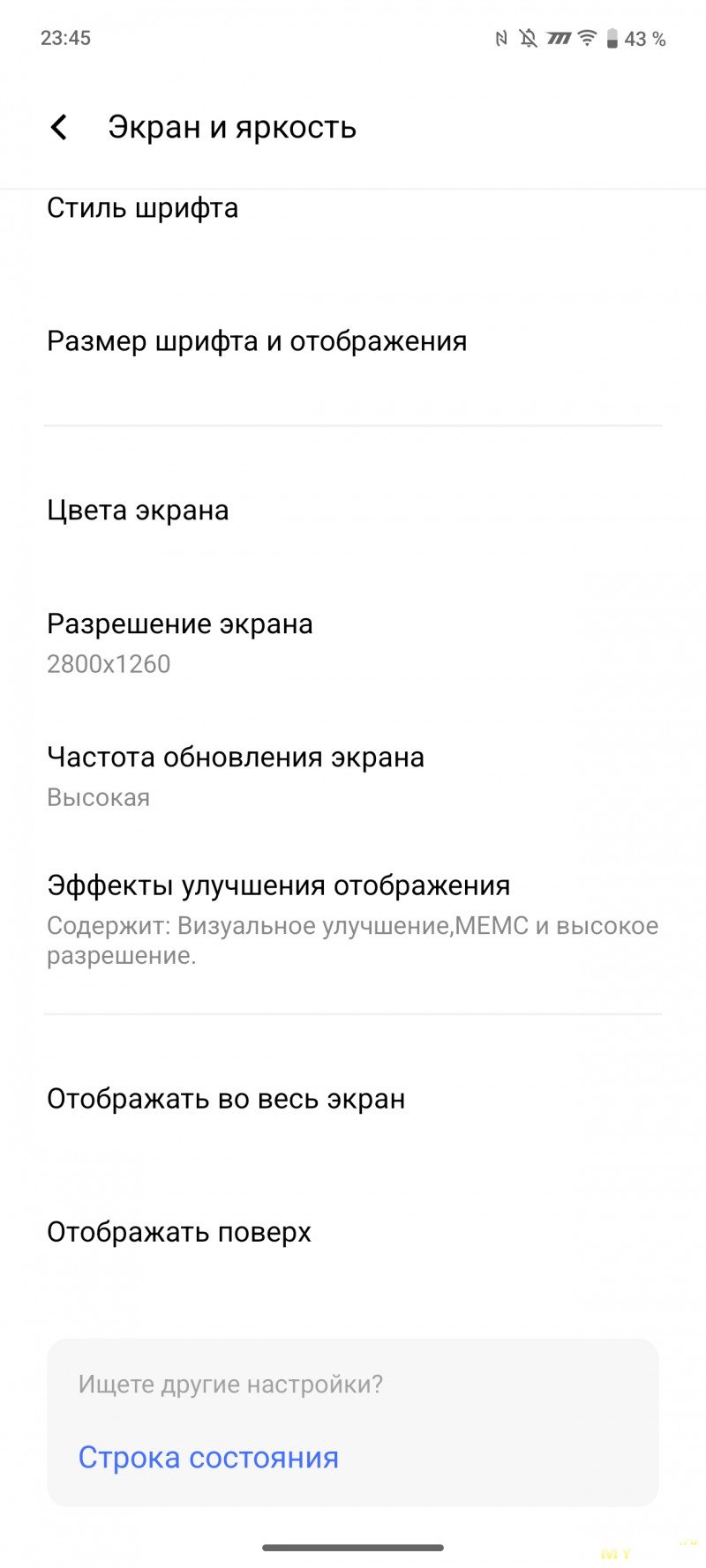Go back from Экран и яркость
Image resolution: width=706 pixels, height=1568 pixels.
pyautogui.click(x=59, y=128)
